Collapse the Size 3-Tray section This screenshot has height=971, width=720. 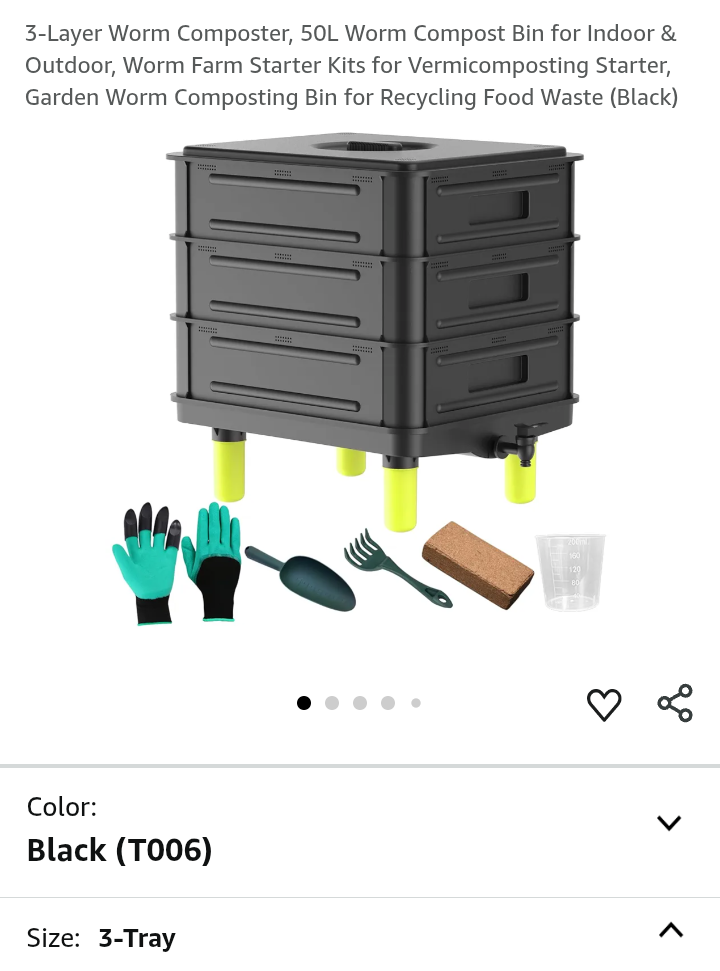pos(670,931)
